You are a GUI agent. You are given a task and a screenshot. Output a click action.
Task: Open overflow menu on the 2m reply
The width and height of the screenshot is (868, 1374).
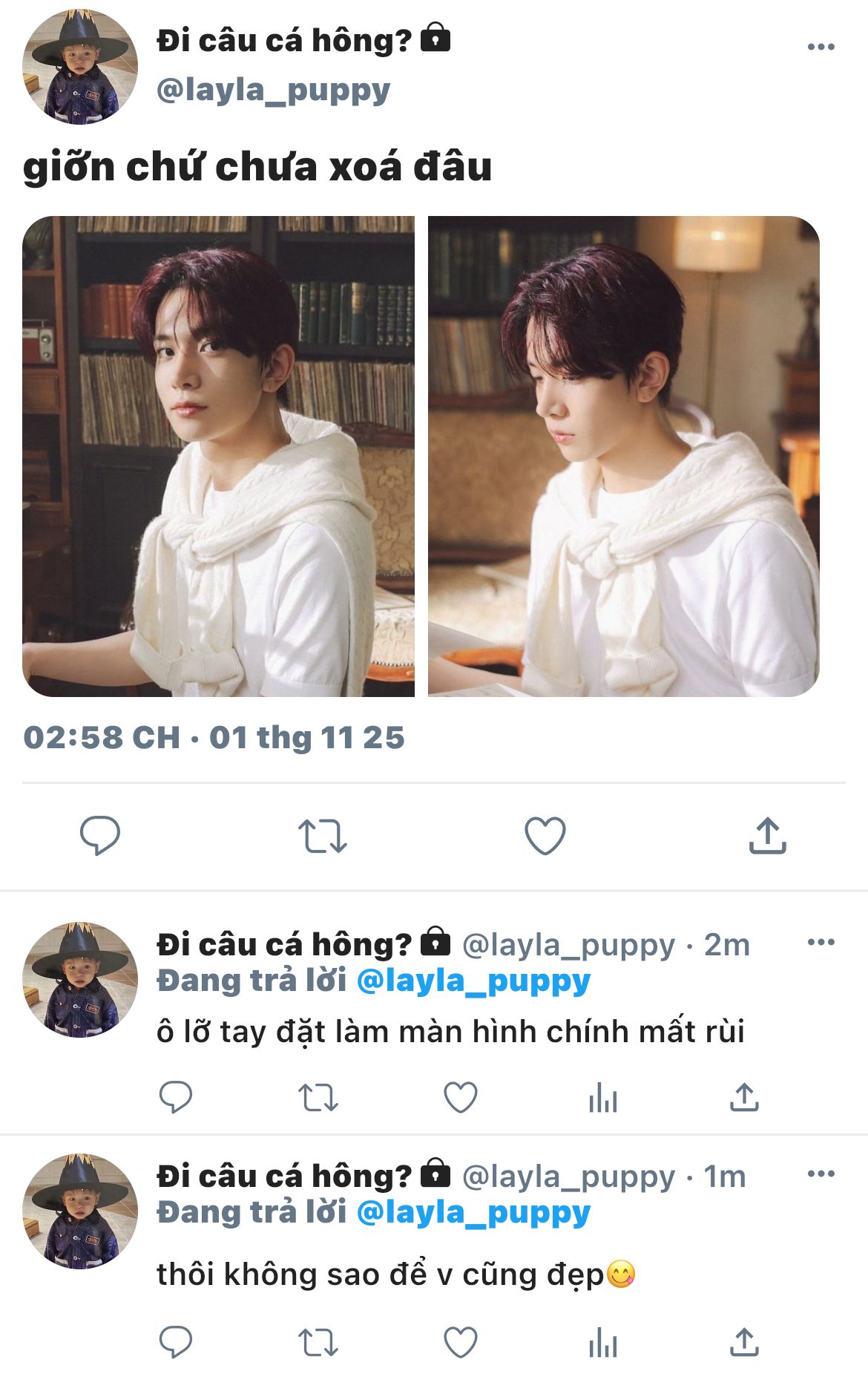[x=821, y=943]
